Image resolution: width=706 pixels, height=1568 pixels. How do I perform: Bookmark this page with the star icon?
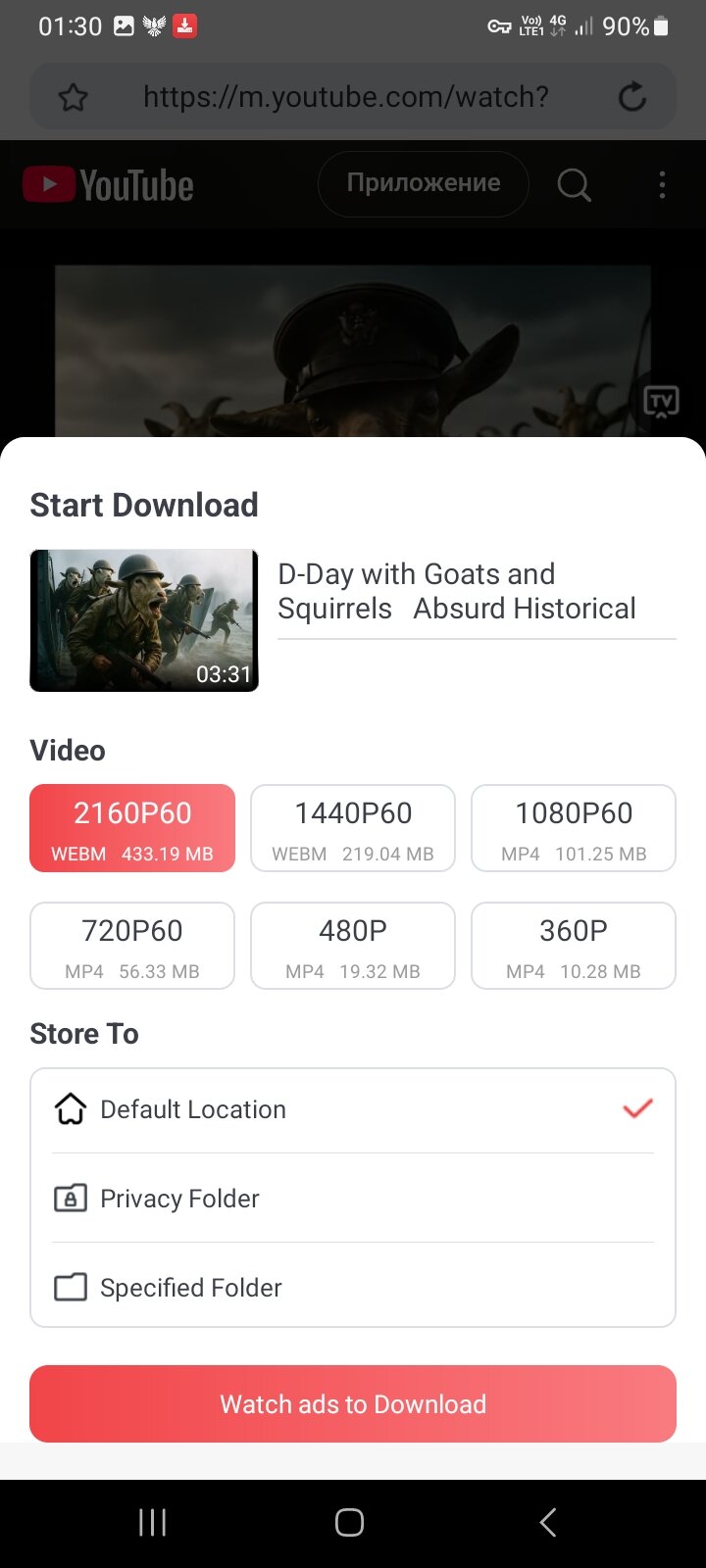tap(74, 97)
